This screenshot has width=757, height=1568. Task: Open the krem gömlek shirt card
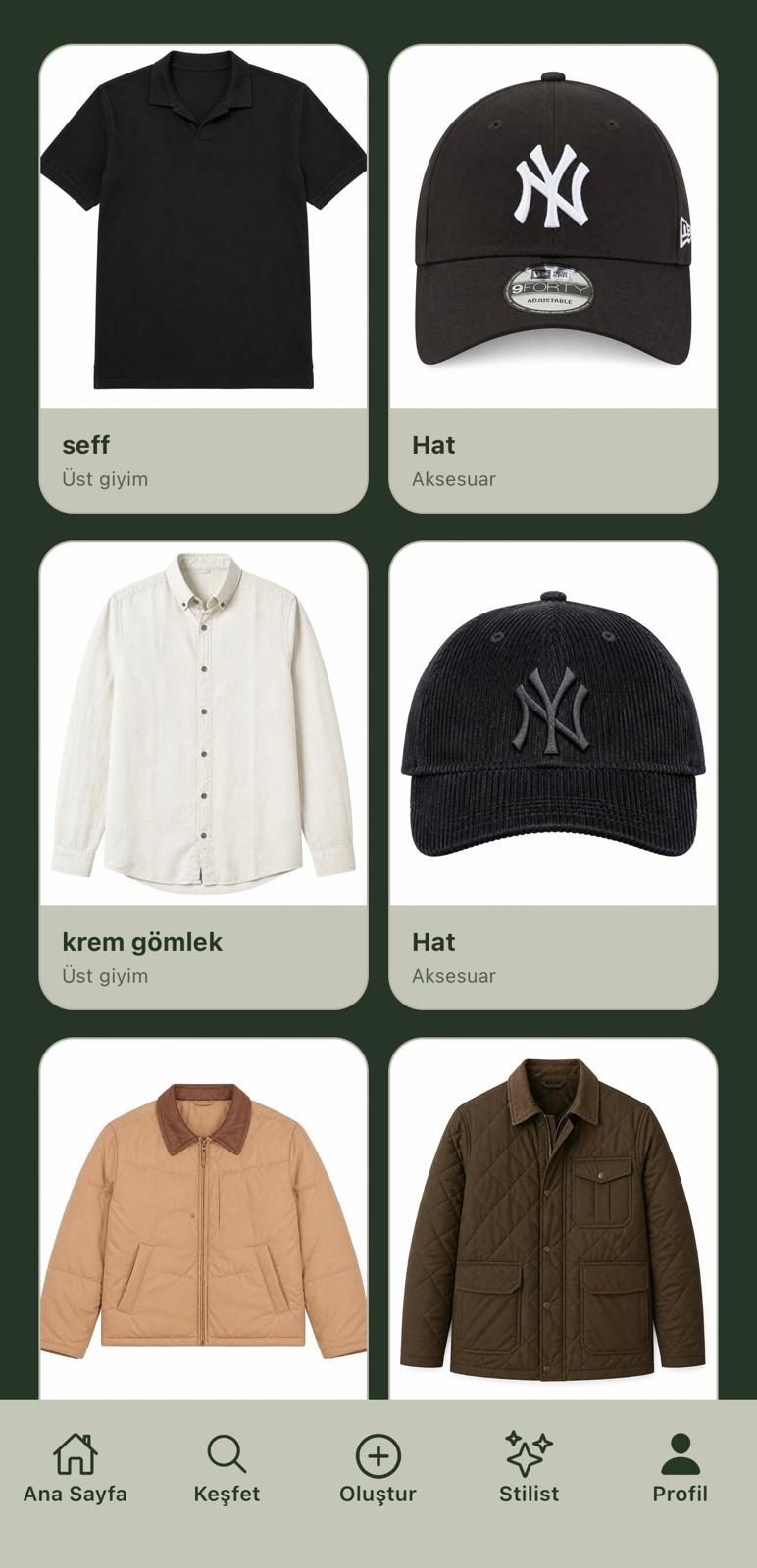coord(203,775)
